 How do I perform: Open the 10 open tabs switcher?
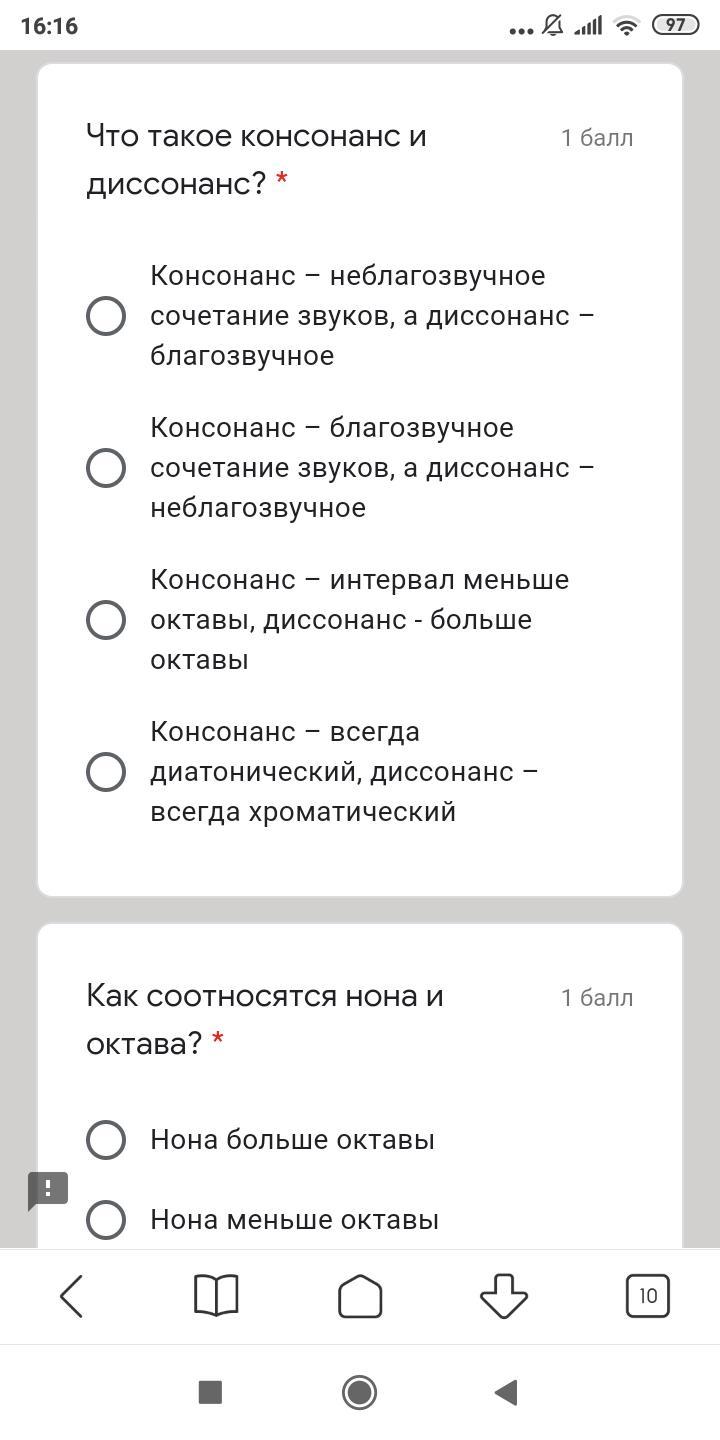coord(648,1297)
